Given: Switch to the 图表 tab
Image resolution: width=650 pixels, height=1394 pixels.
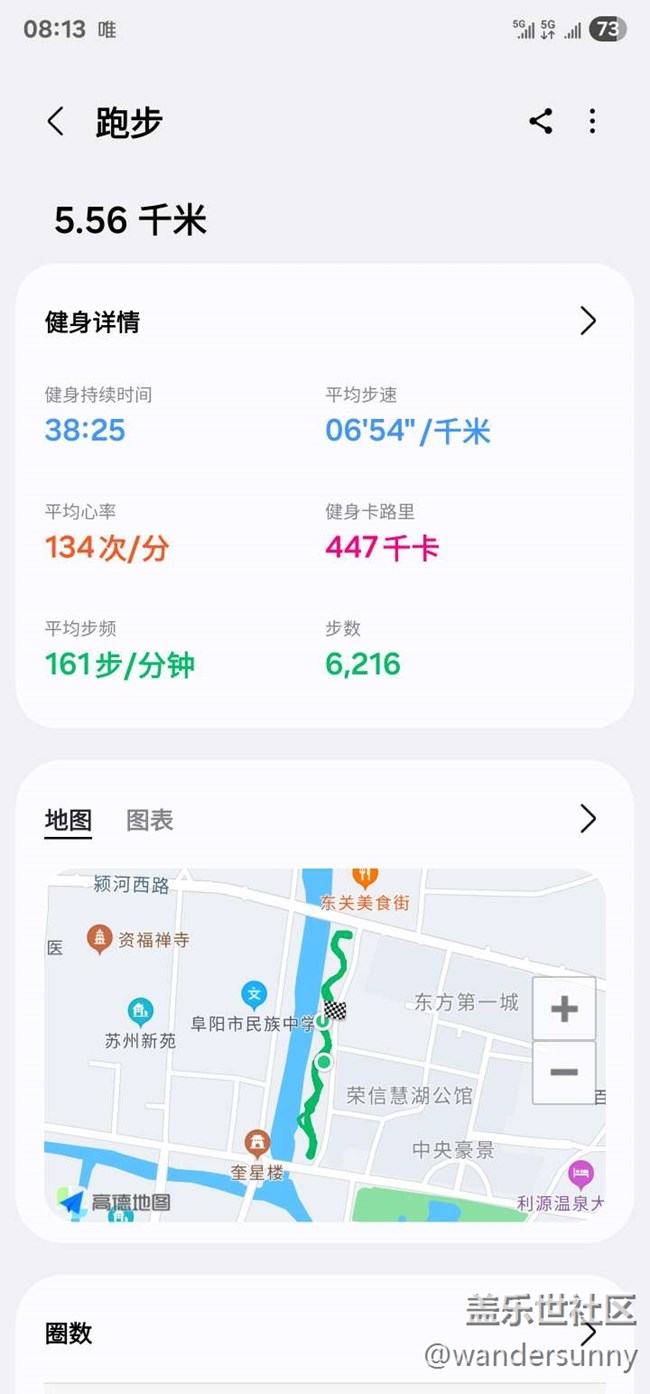Looking at the screenshot, I should (150, 820).
